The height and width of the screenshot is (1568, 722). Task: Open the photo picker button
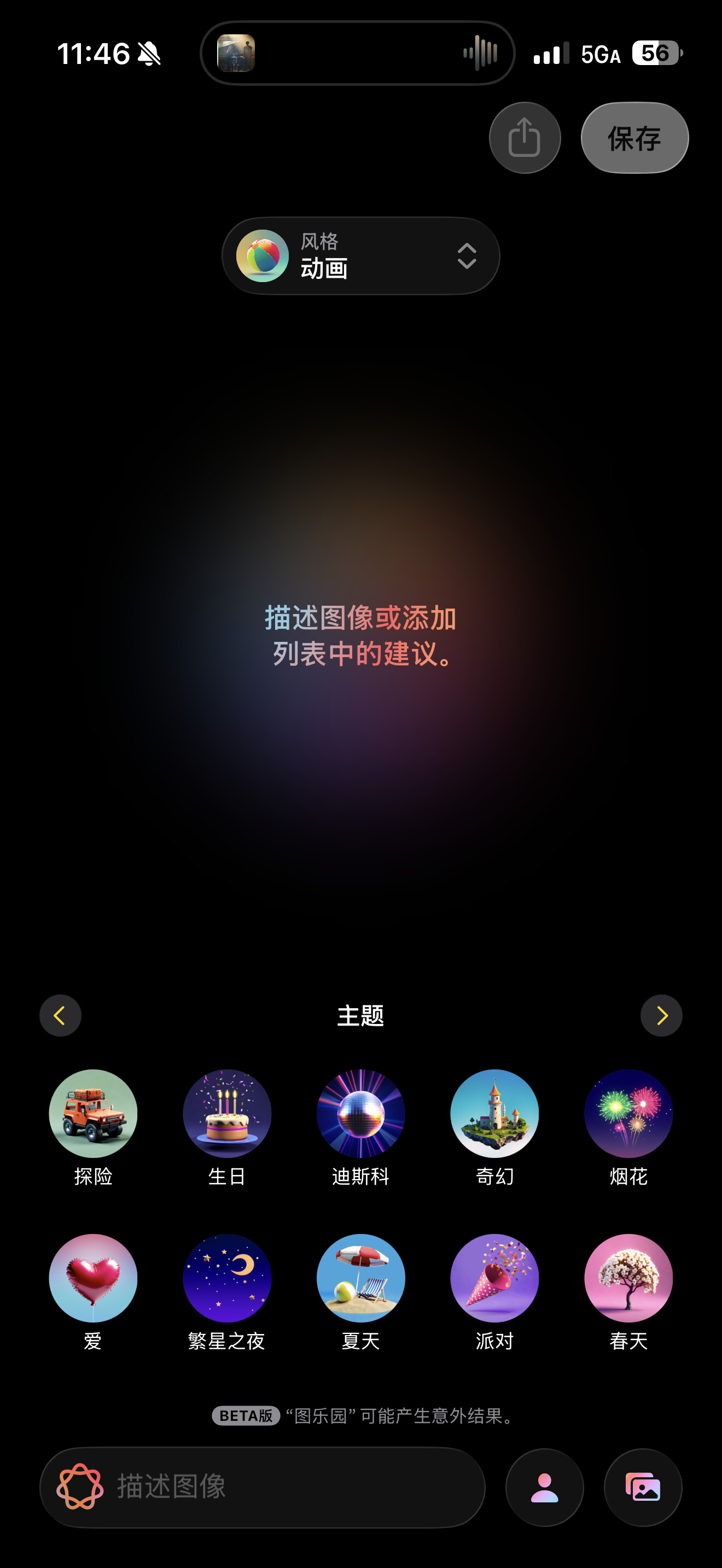[x=643, y=1487]
